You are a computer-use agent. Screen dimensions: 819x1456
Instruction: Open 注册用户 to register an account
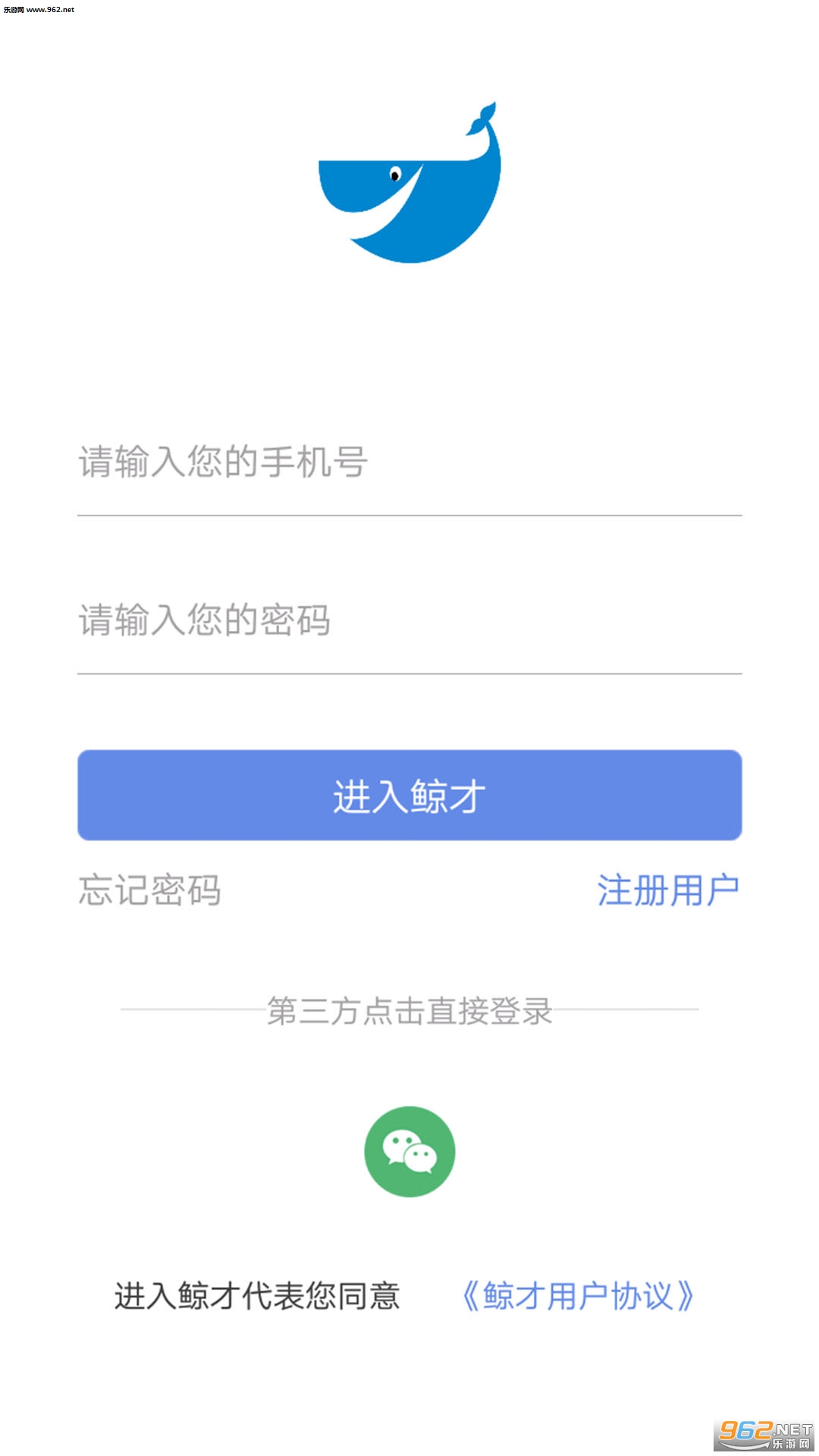[x=668, y=890]
